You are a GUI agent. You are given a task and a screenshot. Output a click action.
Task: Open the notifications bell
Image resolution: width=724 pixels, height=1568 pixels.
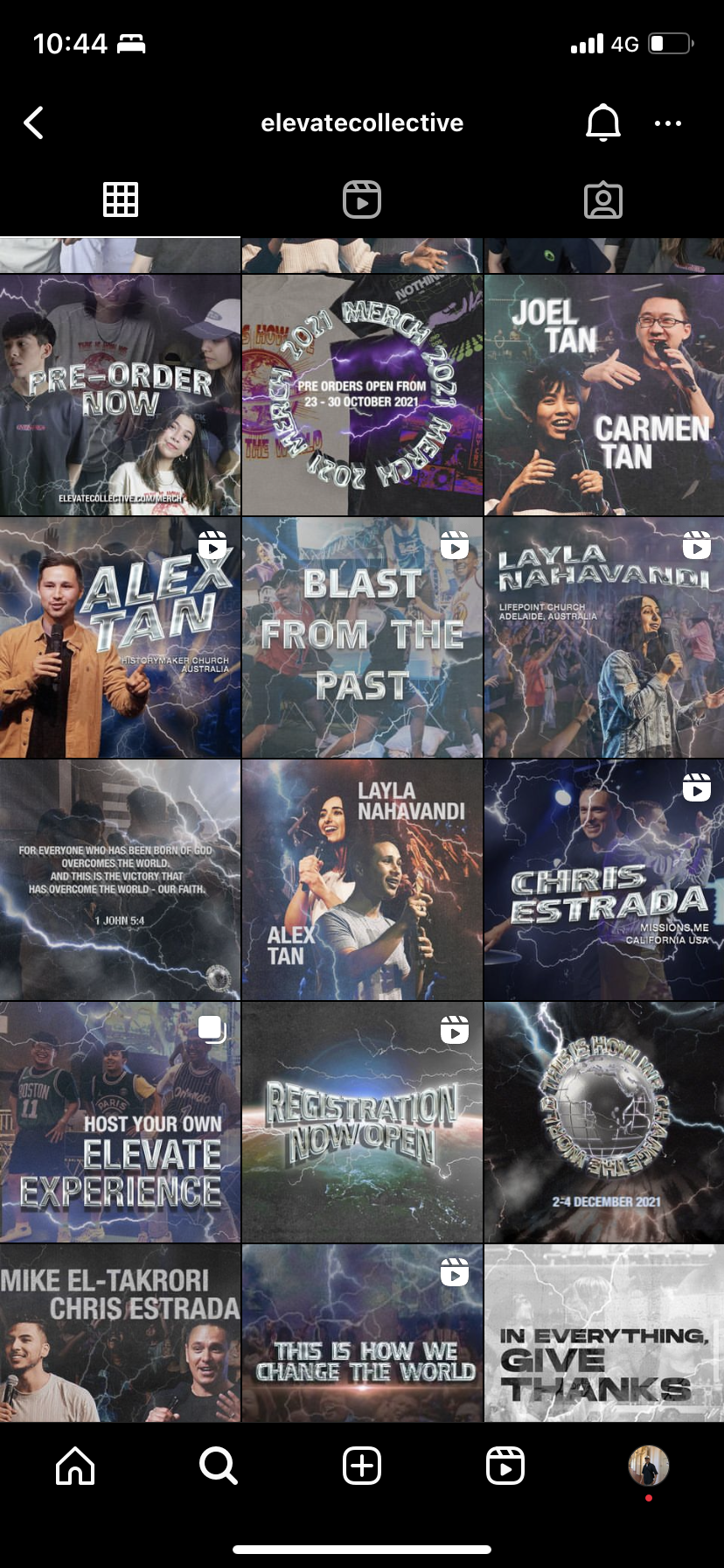coord(602,123)
